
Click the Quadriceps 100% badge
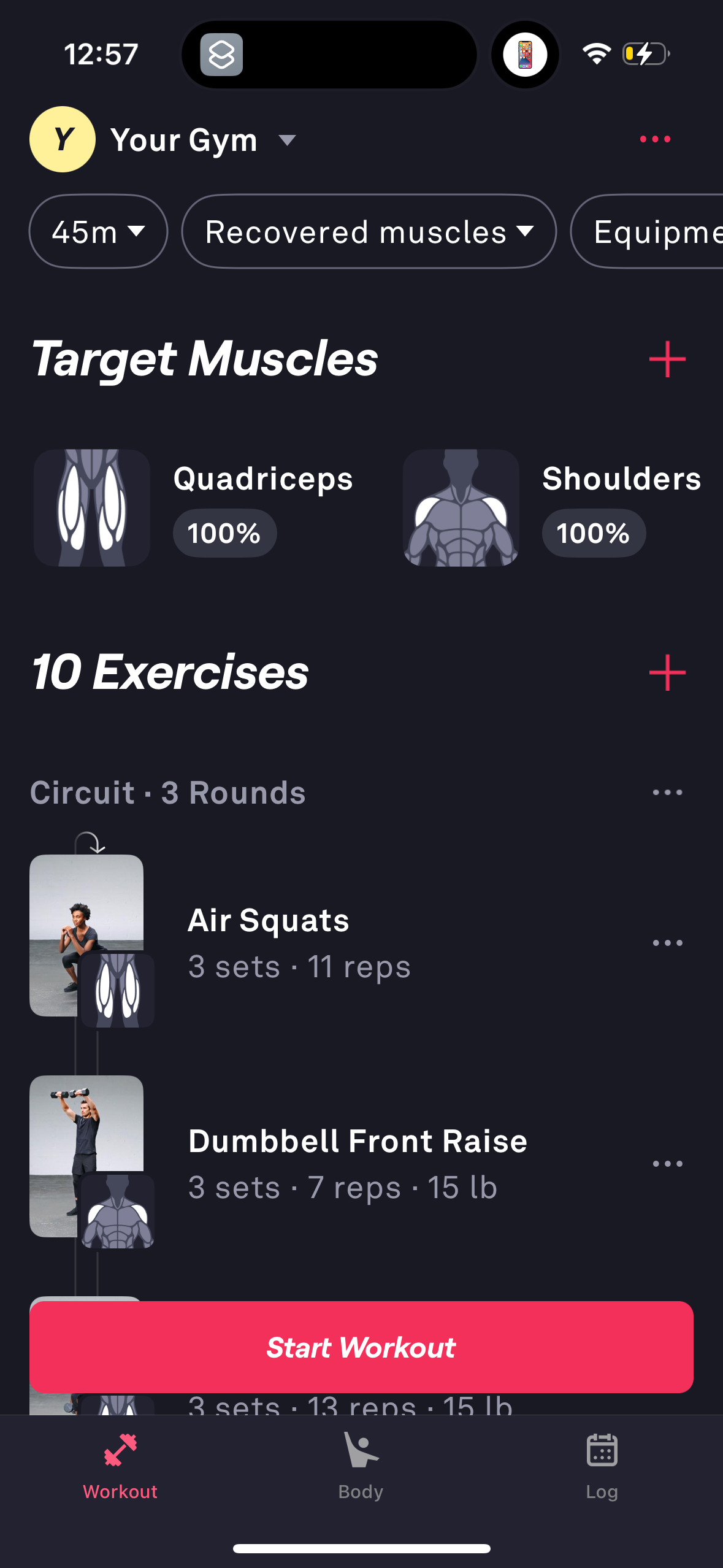point(224,533)
